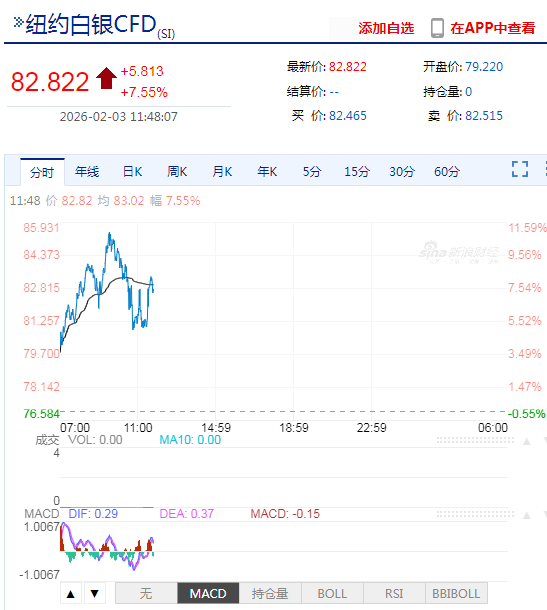547x610 pixels.
Task: Select the 15分 interval tab
Action: (357, 172)
